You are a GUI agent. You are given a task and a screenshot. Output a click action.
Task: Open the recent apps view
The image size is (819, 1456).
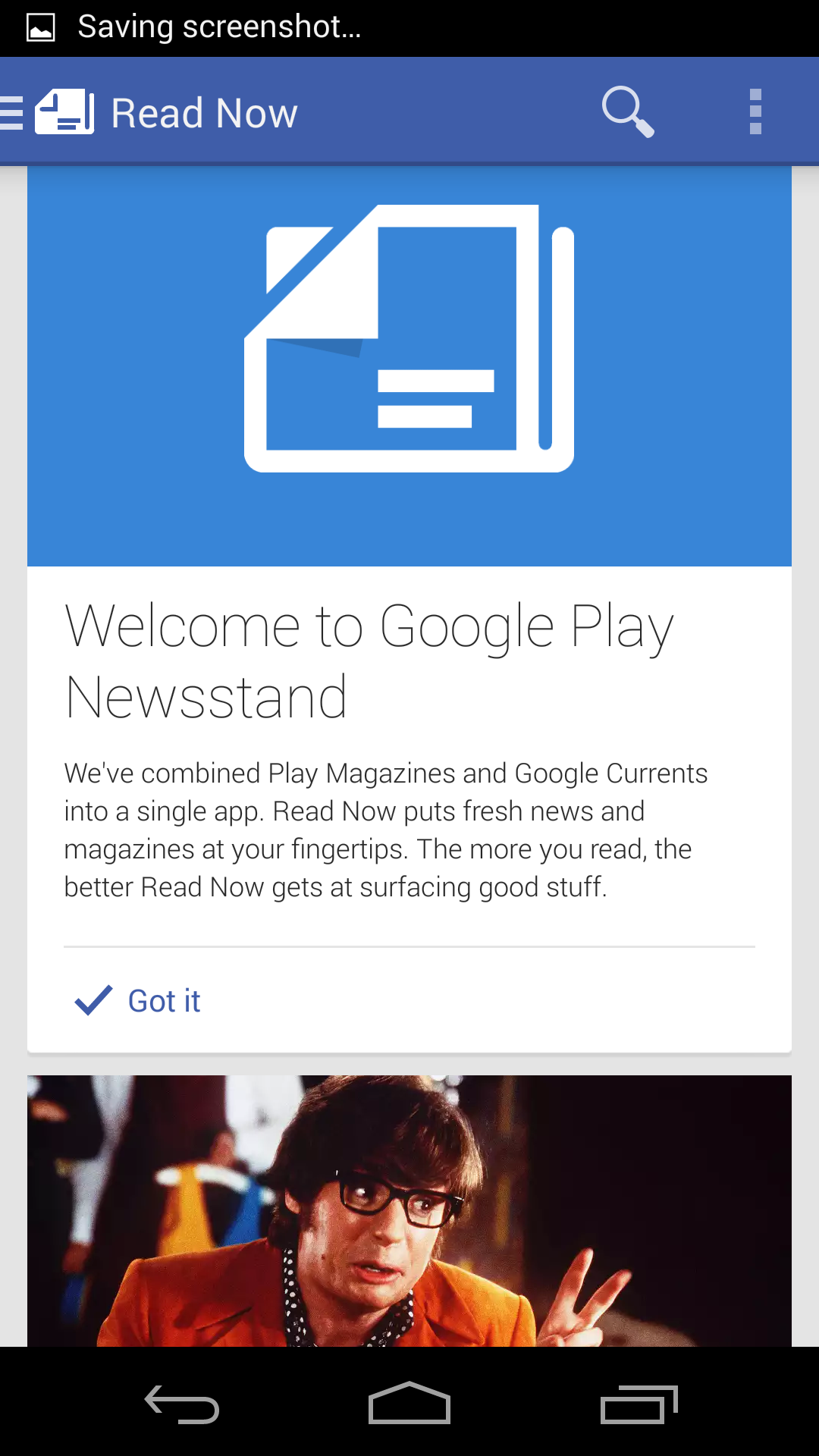639,1404
